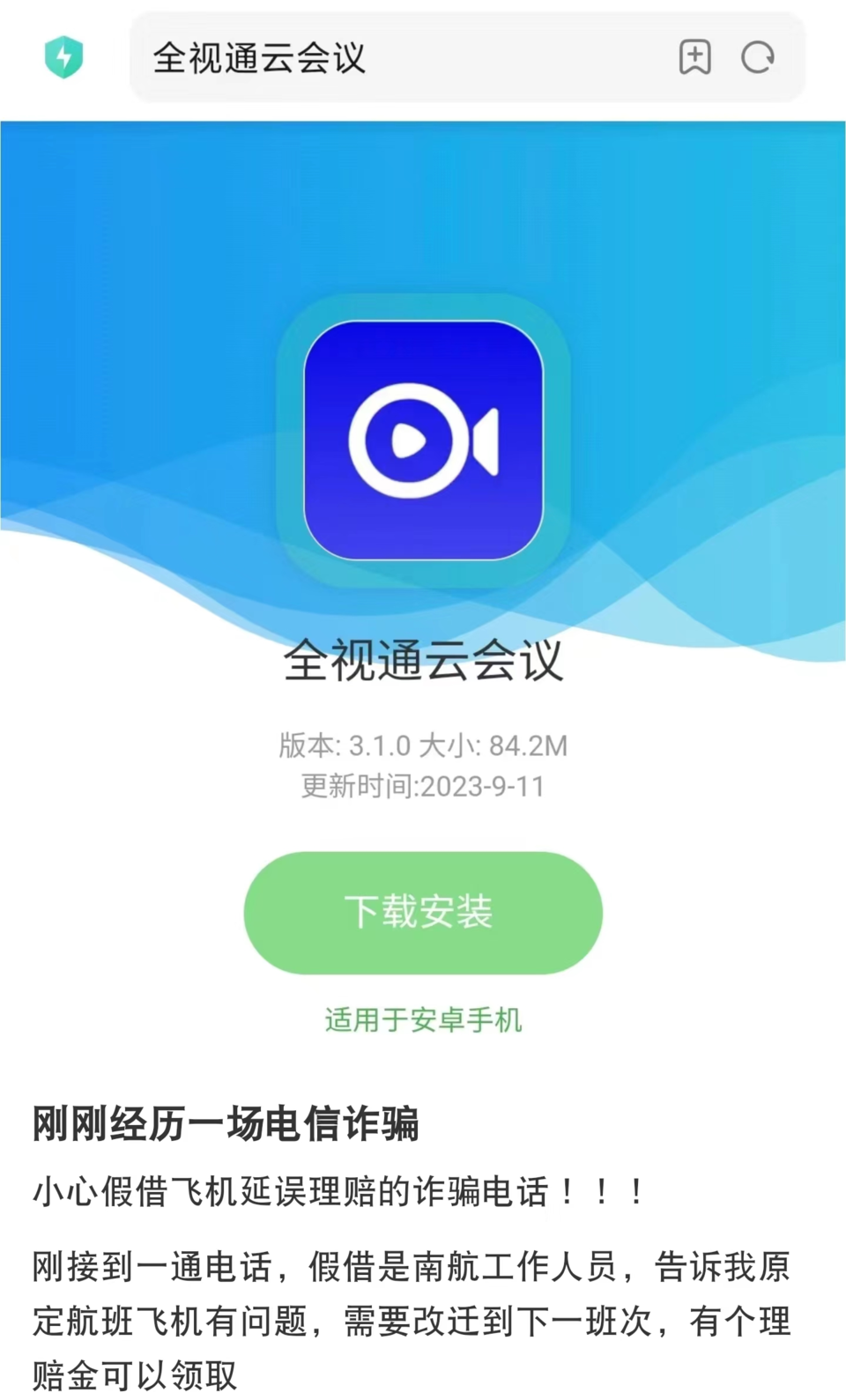
Task: Tap the 下载安装 download button
Action: pyautogui.click(x=423, y=912)
